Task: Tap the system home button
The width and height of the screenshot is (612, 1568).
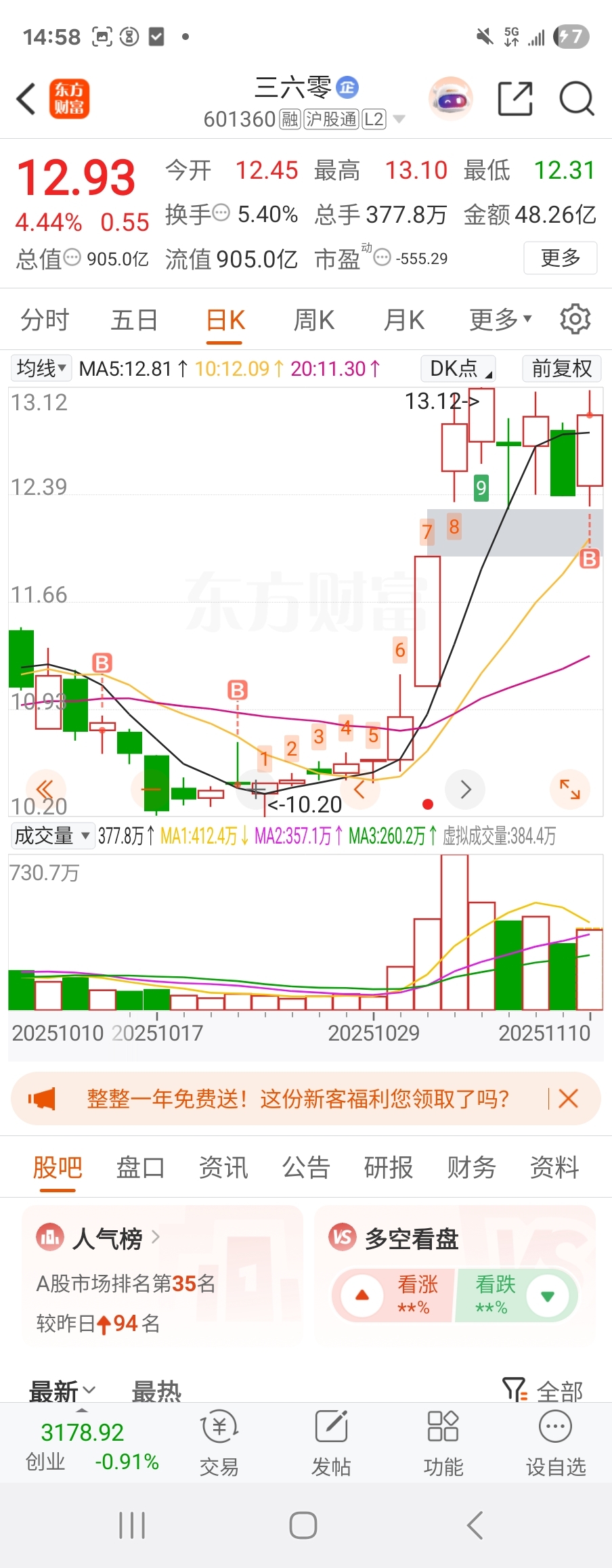Action: point(303,1525)
